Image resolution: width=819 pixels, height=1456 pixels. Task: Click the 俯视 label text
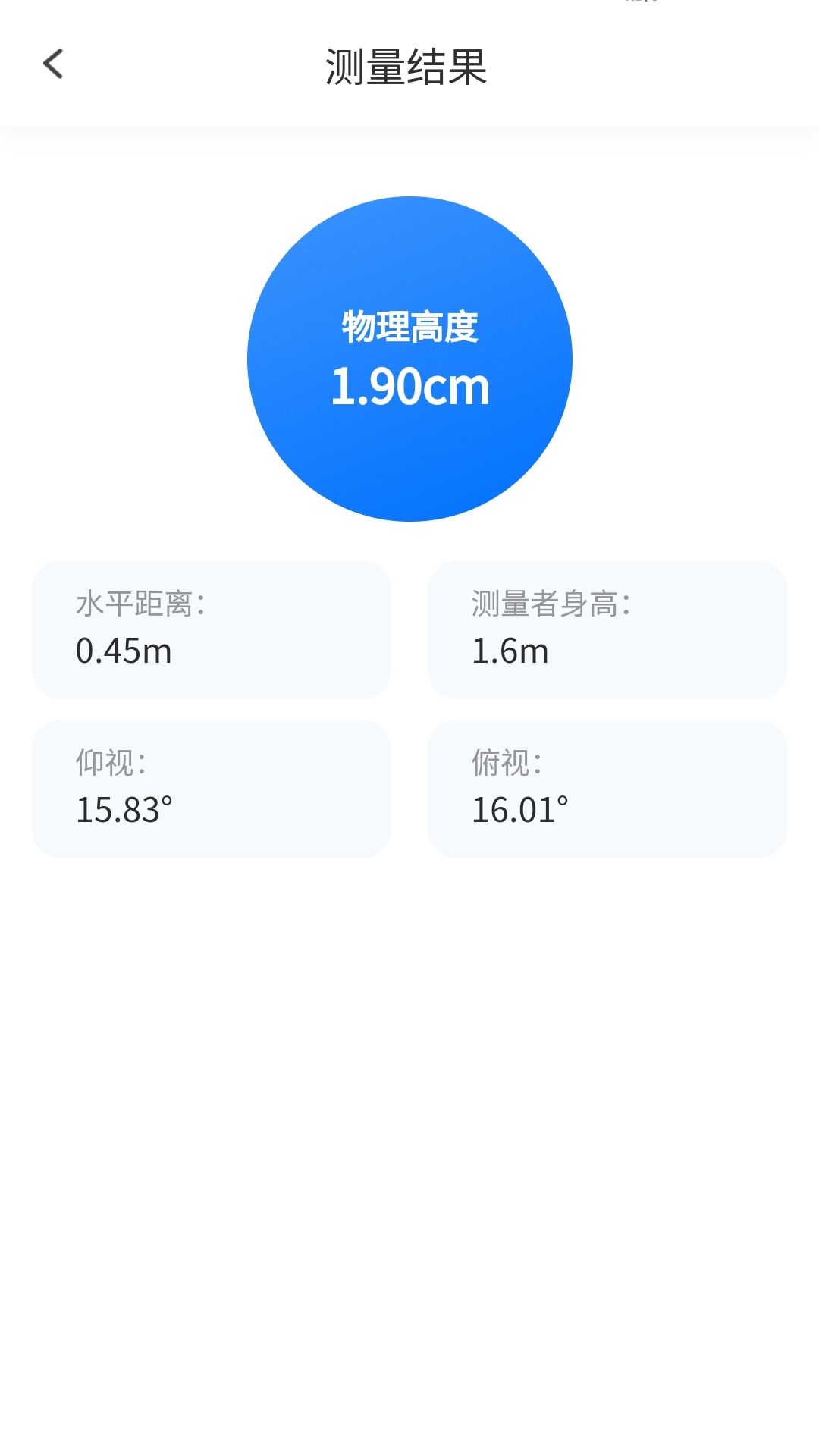(x=504, y=764)
